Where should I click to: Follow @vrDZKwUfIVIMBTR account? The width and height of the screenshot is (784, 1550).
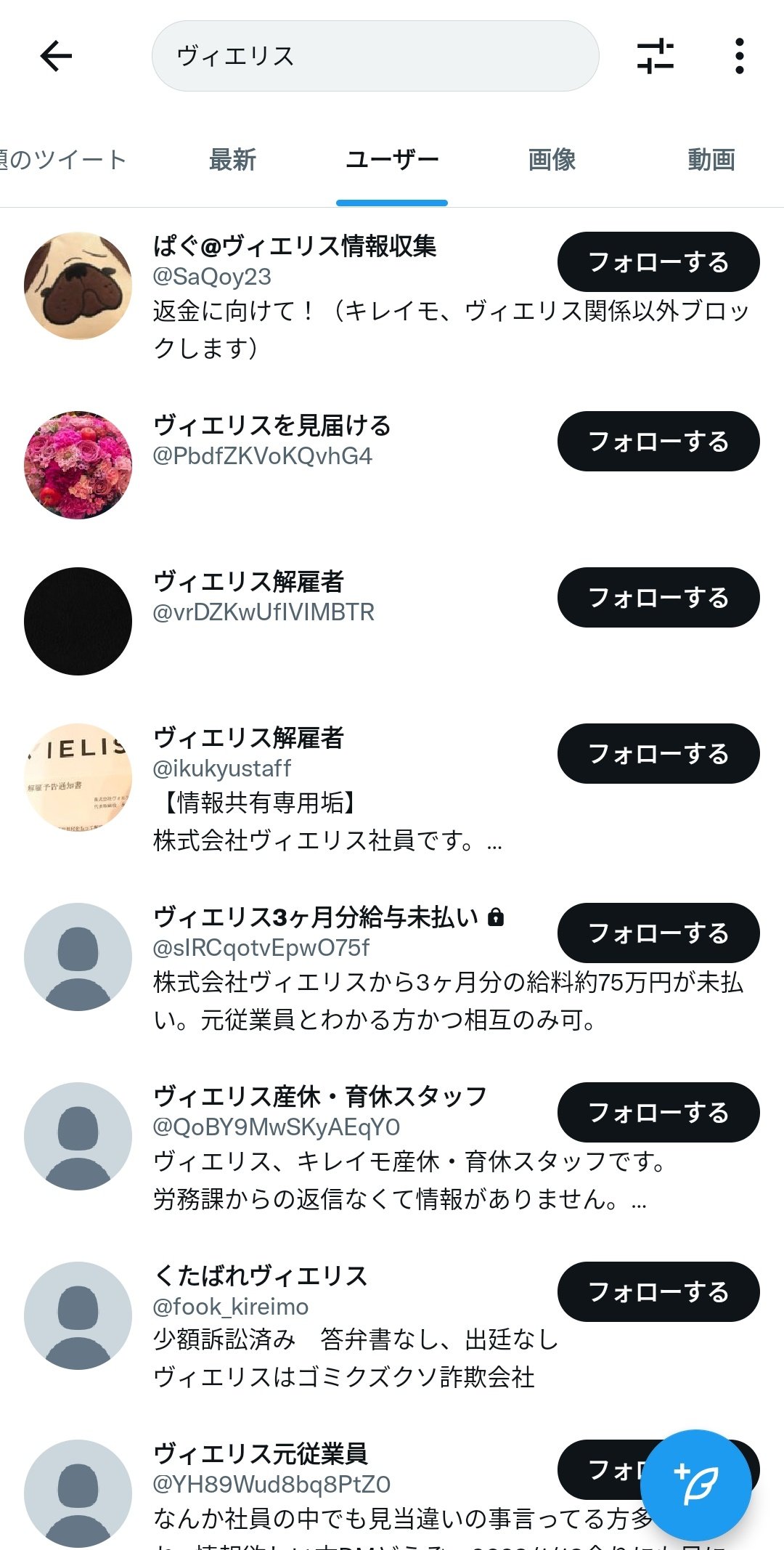click(x=658, y=597)
